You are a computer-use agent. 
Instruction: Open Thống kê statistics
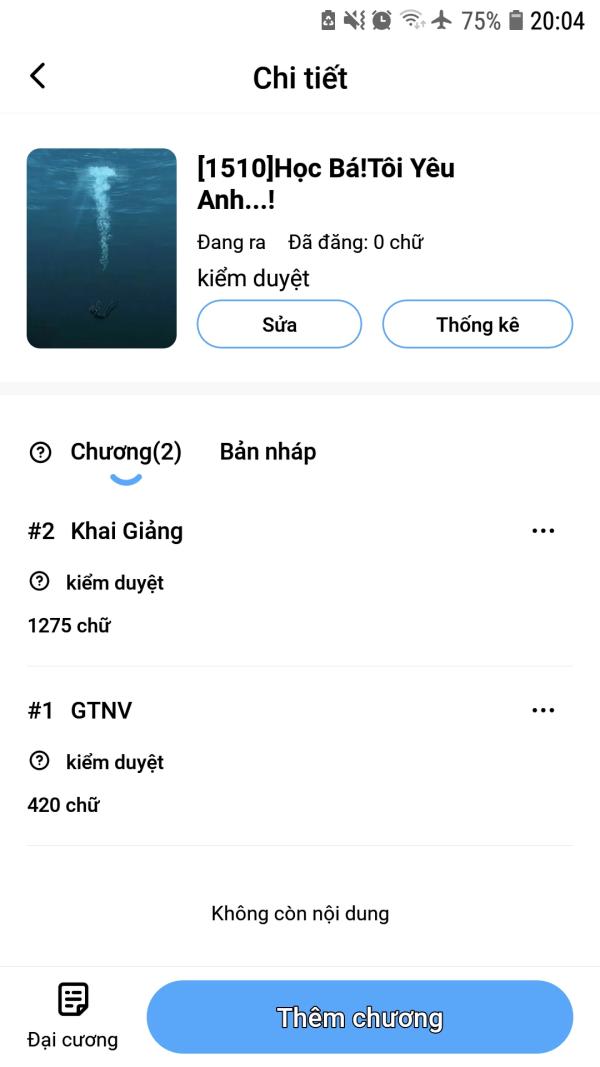pyautogui.click(x=477, y=324)
